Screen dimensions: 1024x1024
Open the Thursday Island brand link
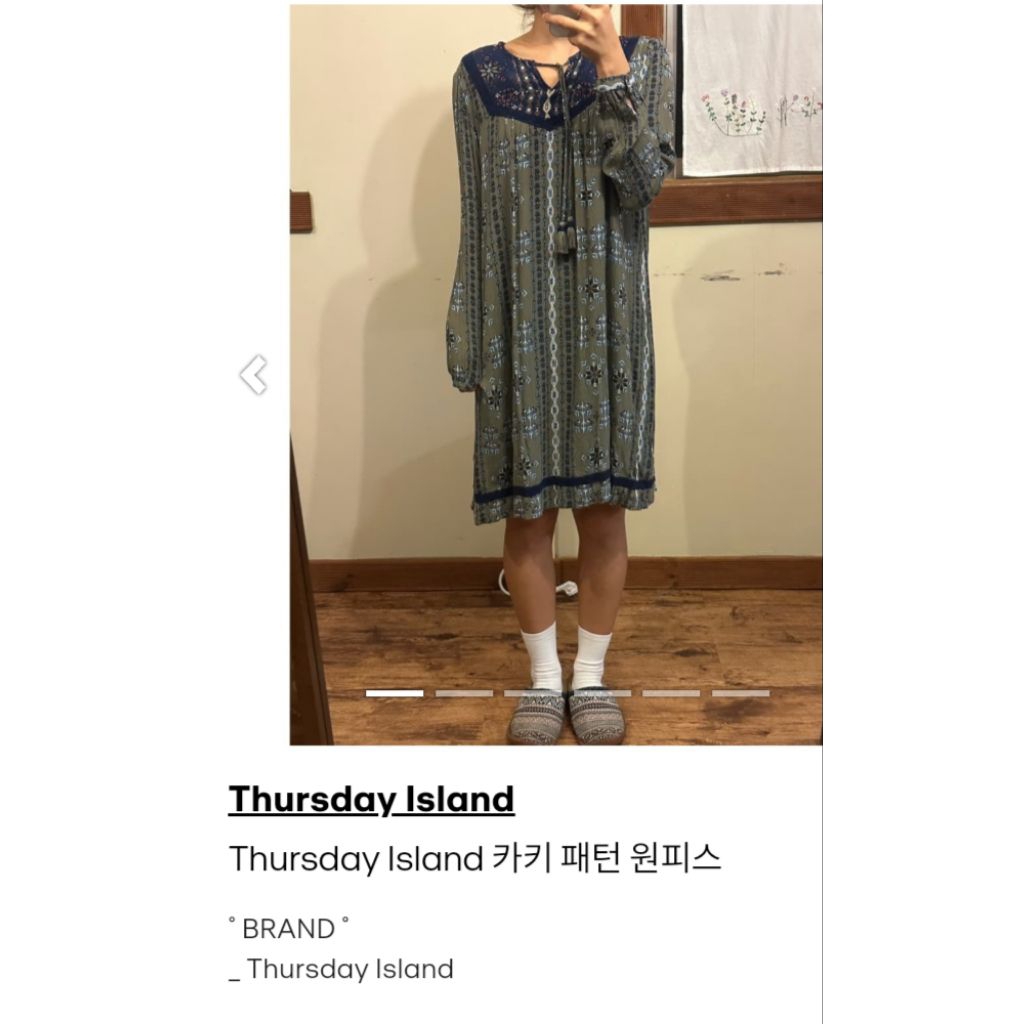pyautogui.click(x=371, y=799)
